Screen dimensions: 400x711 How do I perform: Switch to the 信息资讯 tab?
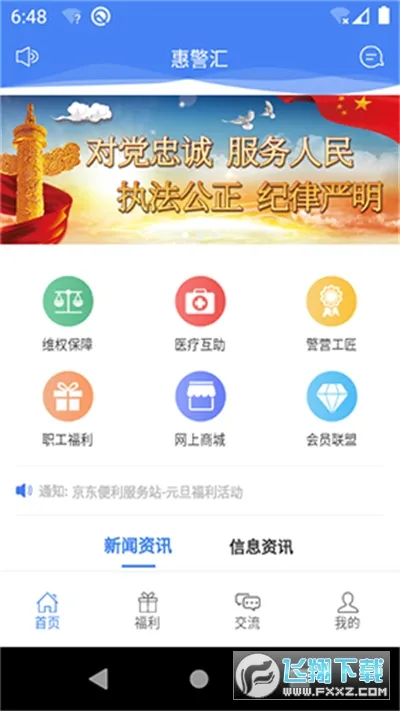(x=261, y=547)
